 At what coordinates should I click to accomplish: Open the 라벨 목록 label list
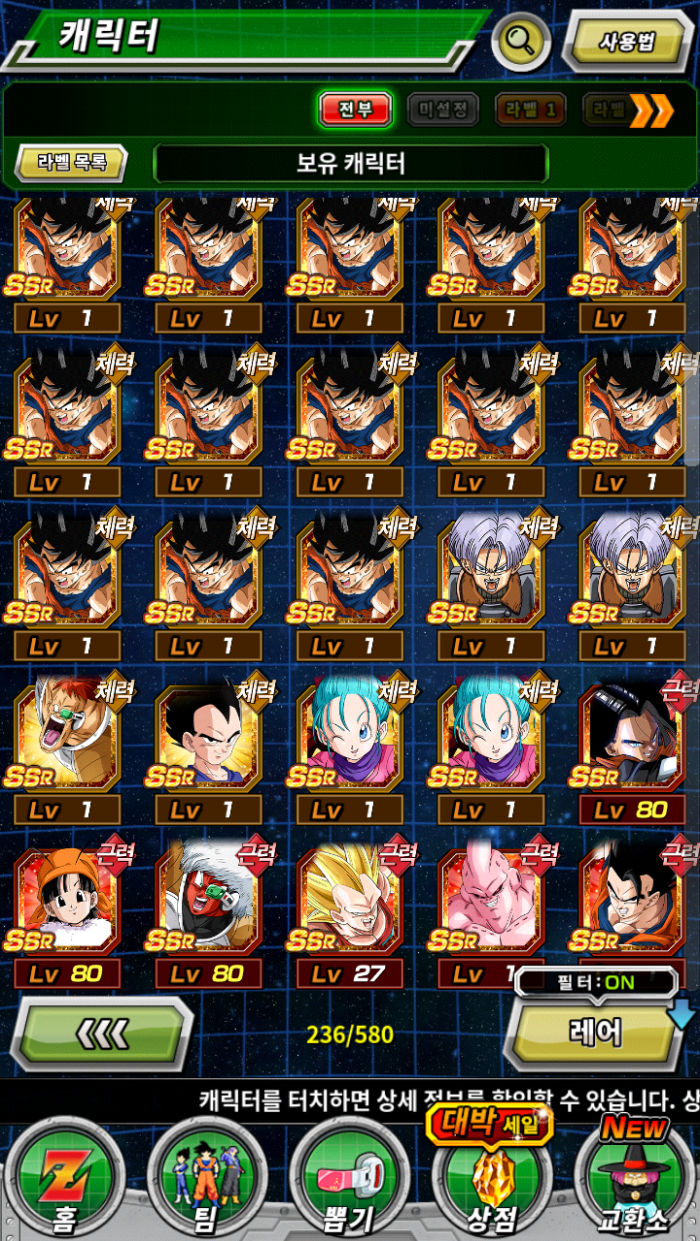coord(71,162)
